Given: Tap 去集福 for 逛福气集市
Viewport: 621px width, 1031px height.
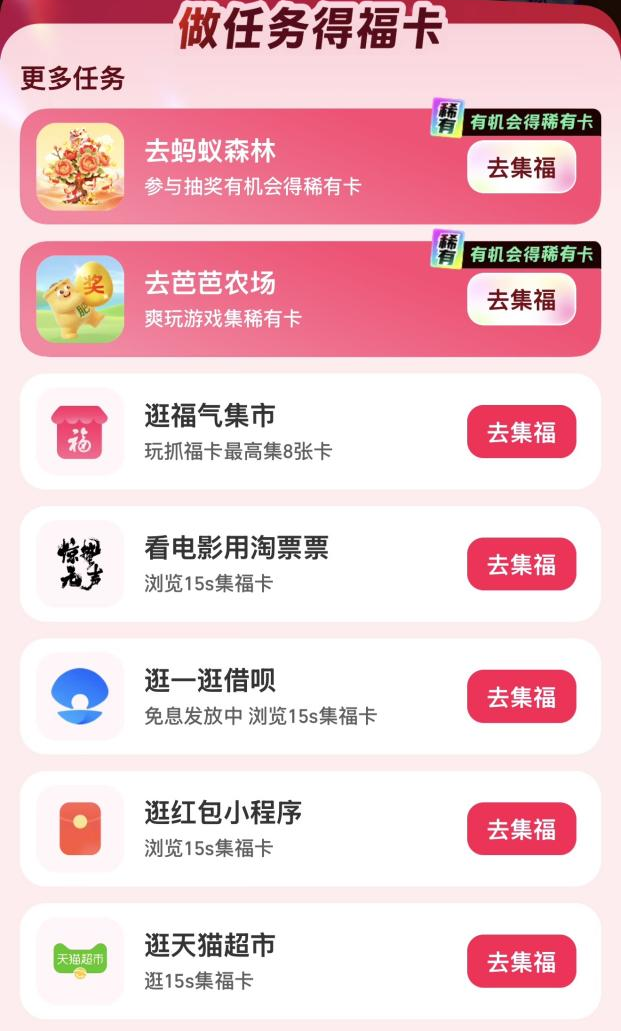Looking at the screenshot, I should [x=521, y=432].
